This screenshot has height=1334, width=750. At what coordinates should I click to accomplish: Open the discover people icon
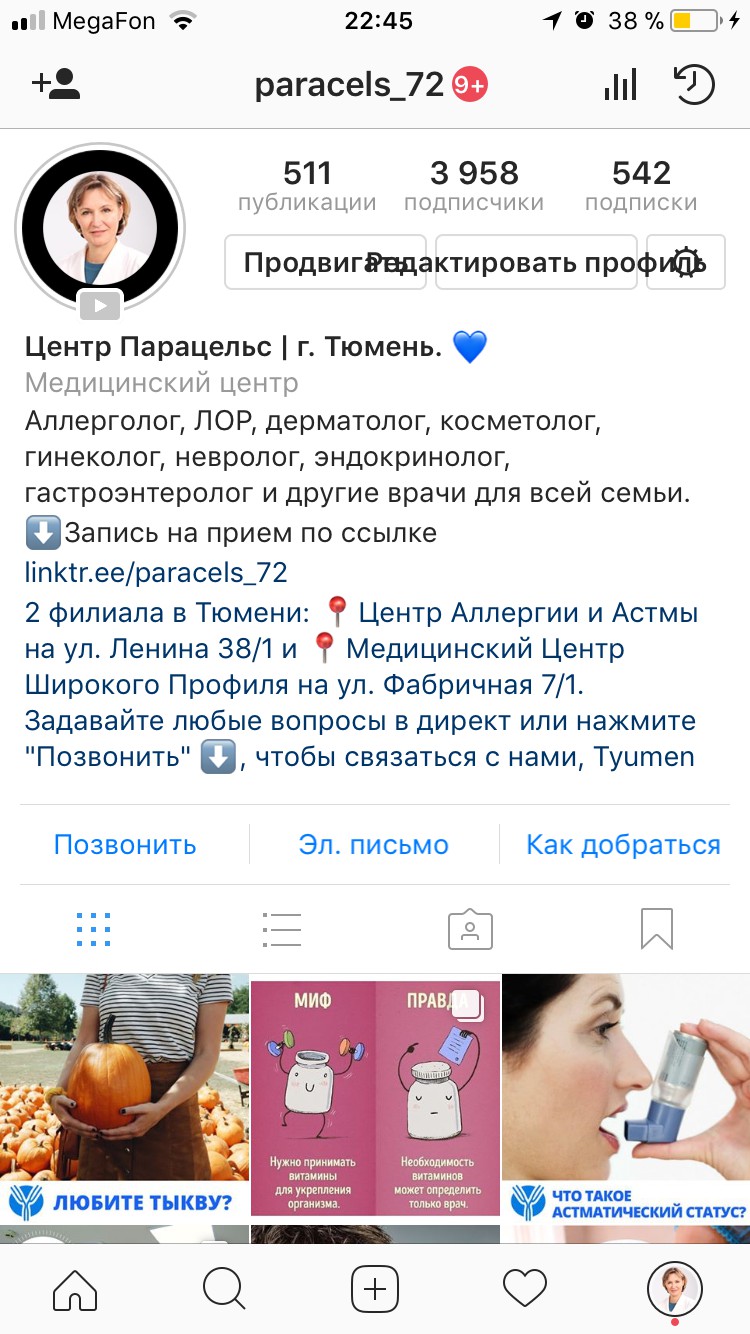point(56,84)
